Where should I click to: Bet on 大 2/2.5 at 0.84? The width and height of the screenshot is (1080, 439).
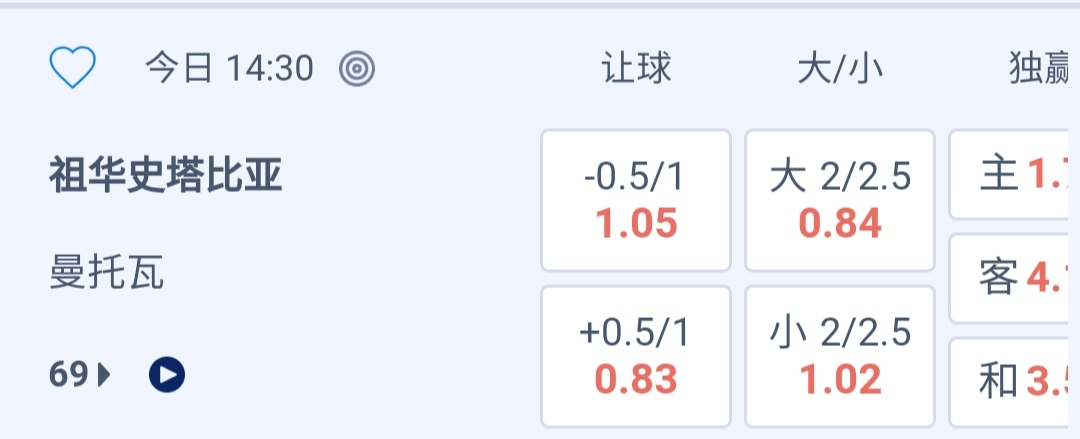pos(840,200)
